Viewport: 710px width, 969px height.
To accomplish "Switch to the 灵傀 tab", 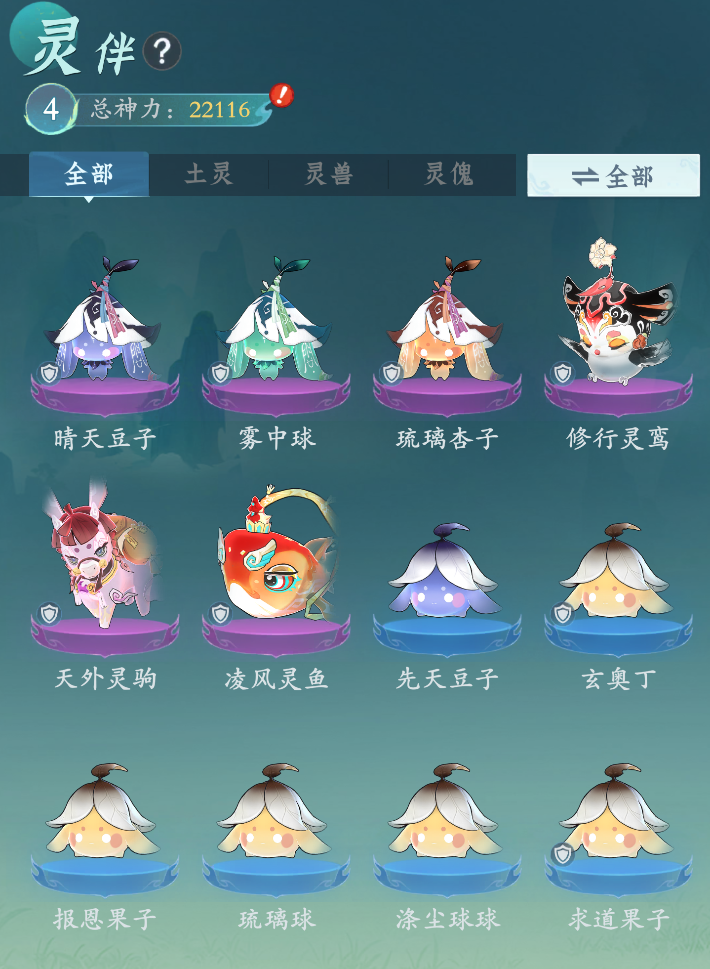I will [448, 175].
